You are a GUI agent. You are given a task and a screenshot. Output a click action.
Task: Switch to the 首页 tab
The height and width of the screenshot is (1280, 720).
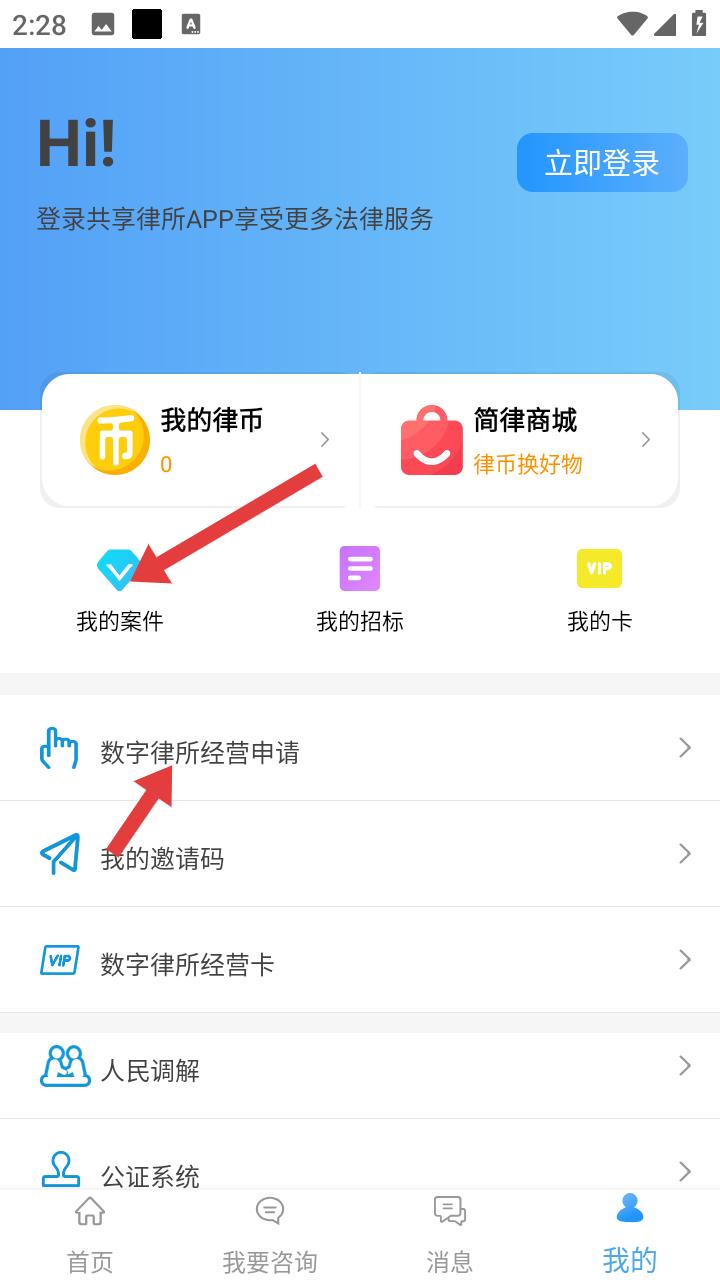tap(90, 1235)
